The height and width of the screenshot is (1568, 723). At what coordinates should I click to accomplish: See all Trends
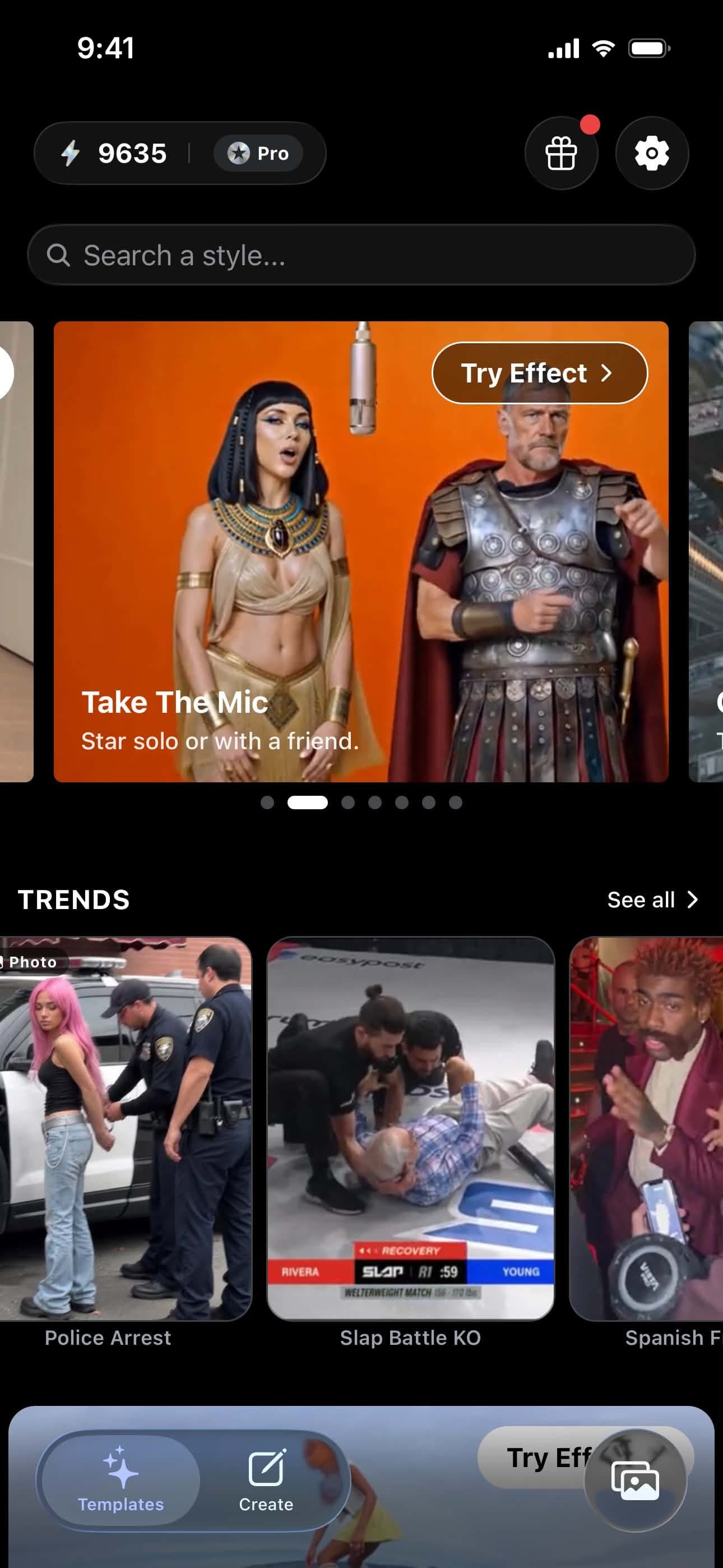point(653,900)
